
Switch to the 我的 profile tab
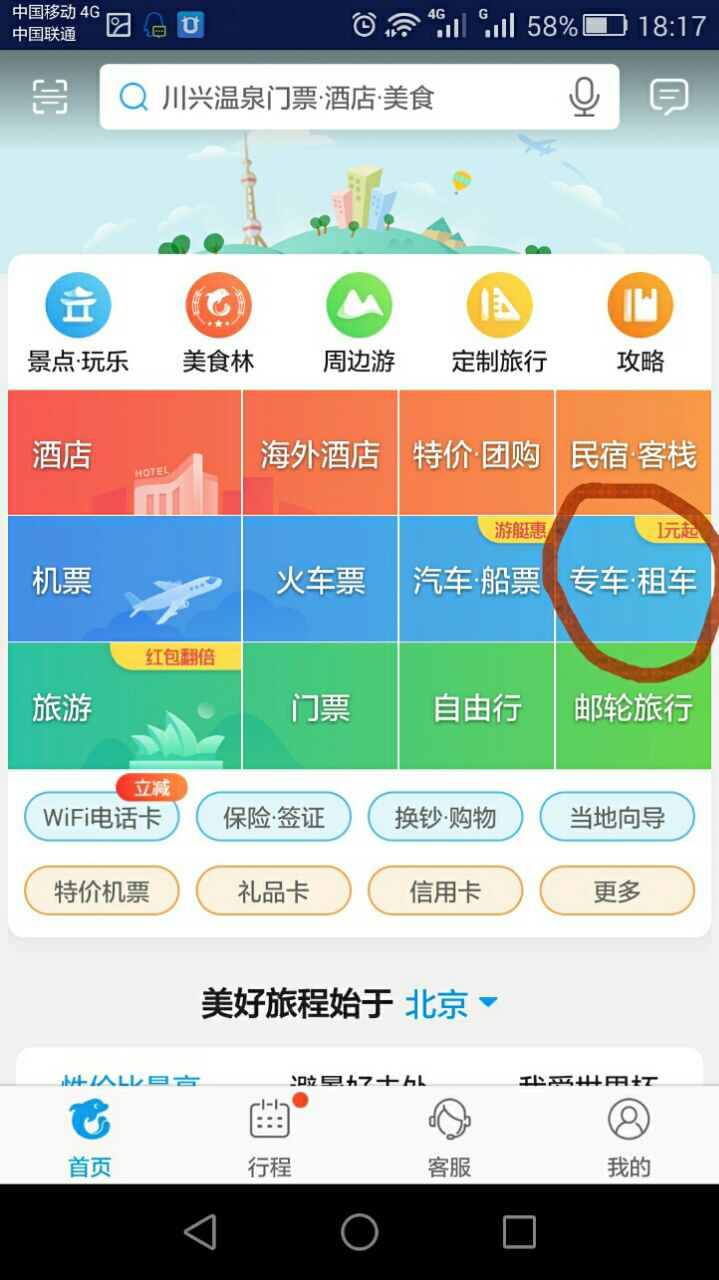coord(629,1137)
